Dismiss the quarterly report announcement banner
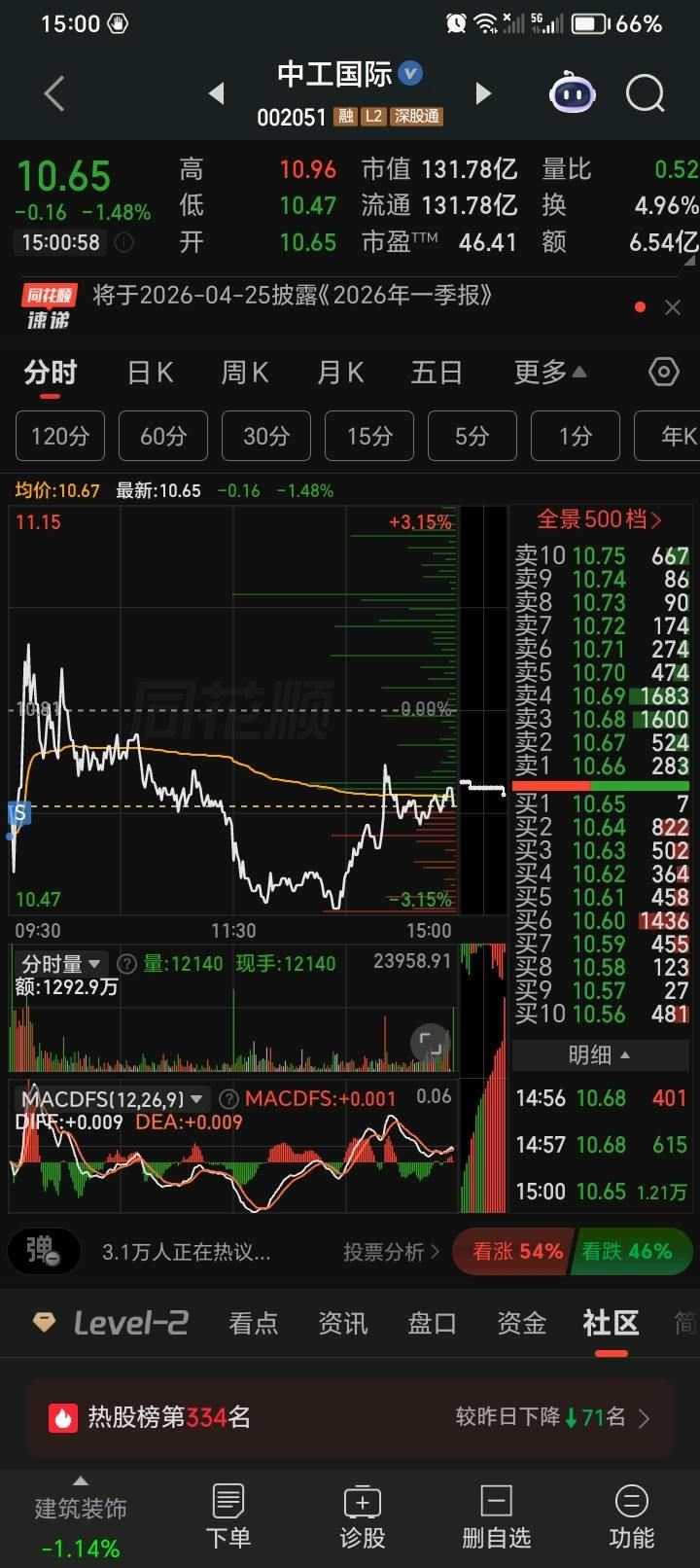The image size is (700, 1568). 672,307
